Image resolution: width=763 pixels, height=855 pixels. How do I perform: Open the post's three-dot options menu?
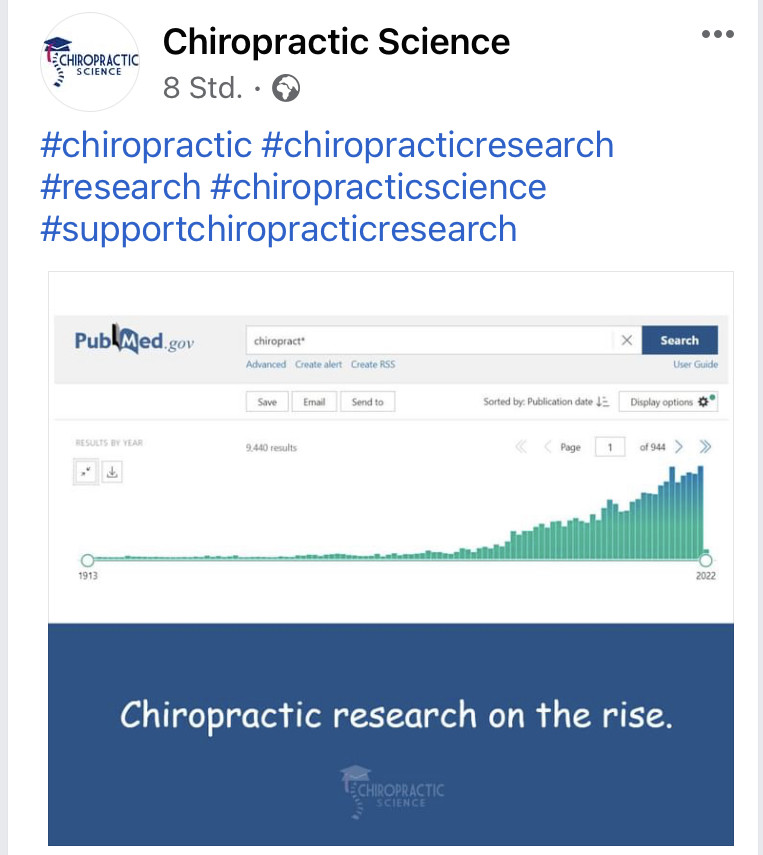click(x=717, y=34)
